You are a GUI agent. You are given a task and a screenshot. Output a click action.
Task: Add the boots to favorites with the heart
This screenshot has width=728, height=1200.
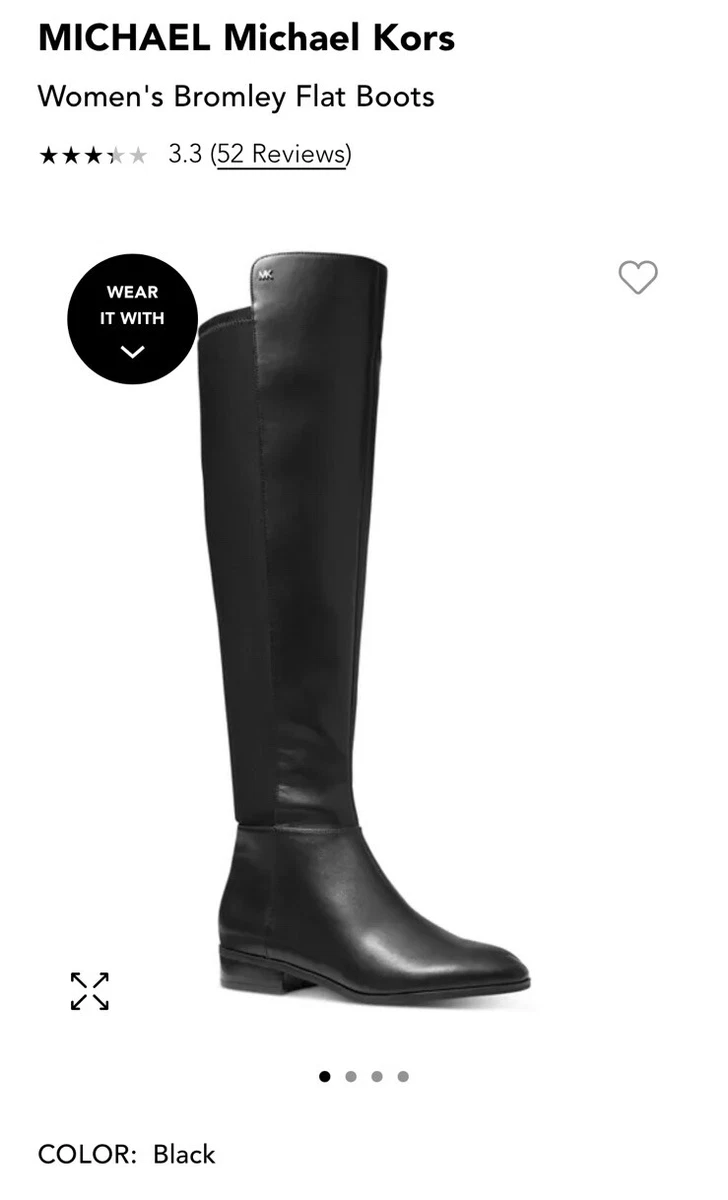[638, 277]
